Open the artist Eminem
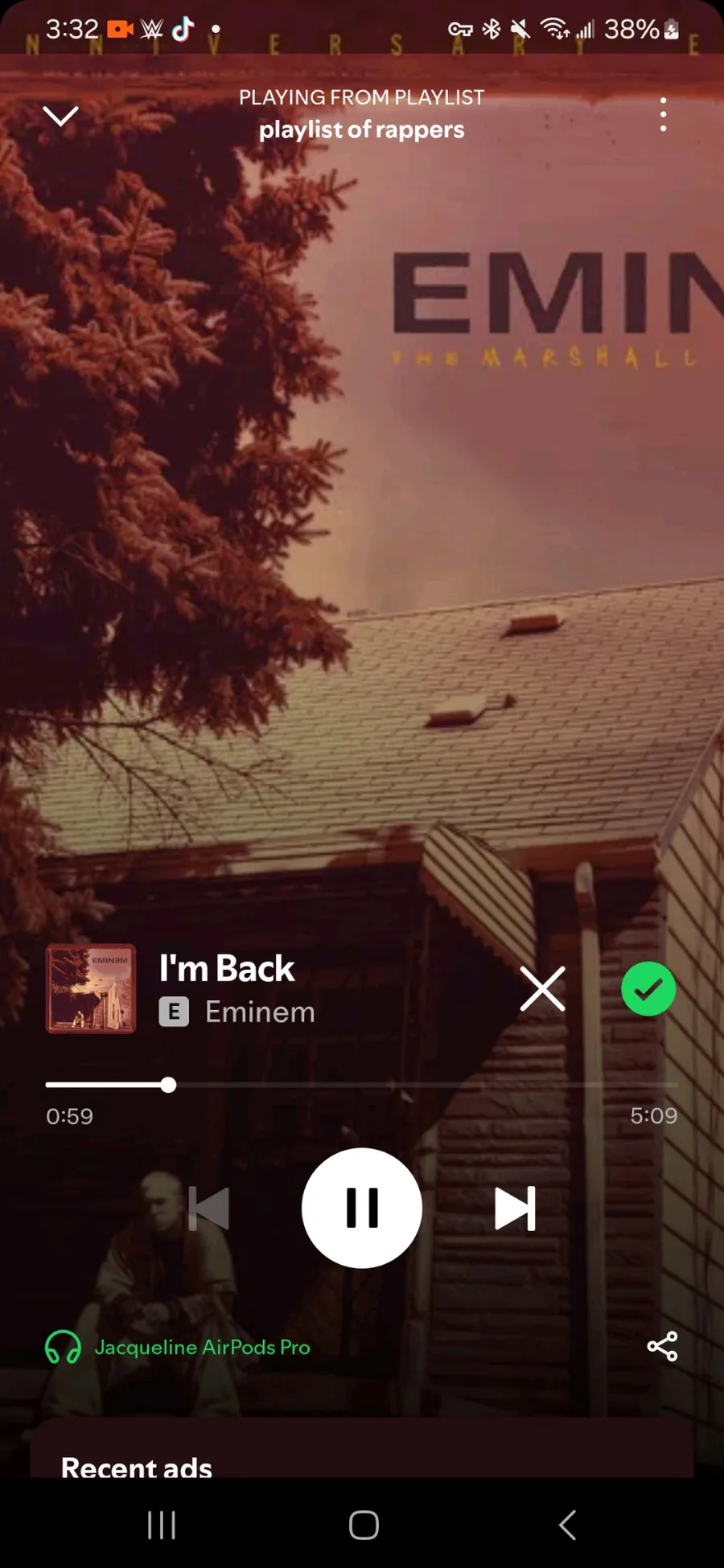Screen dimensions: 724x1568 (x=260, y=1012)
